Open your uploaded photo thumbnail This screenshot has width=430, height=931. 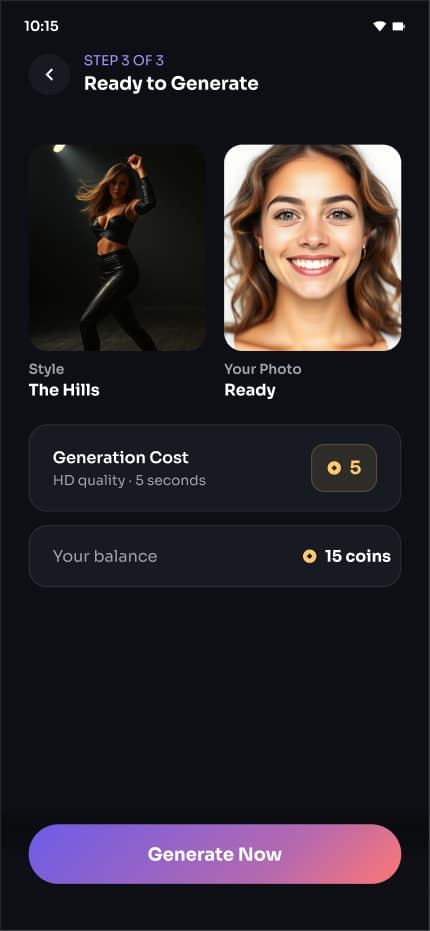312,248
